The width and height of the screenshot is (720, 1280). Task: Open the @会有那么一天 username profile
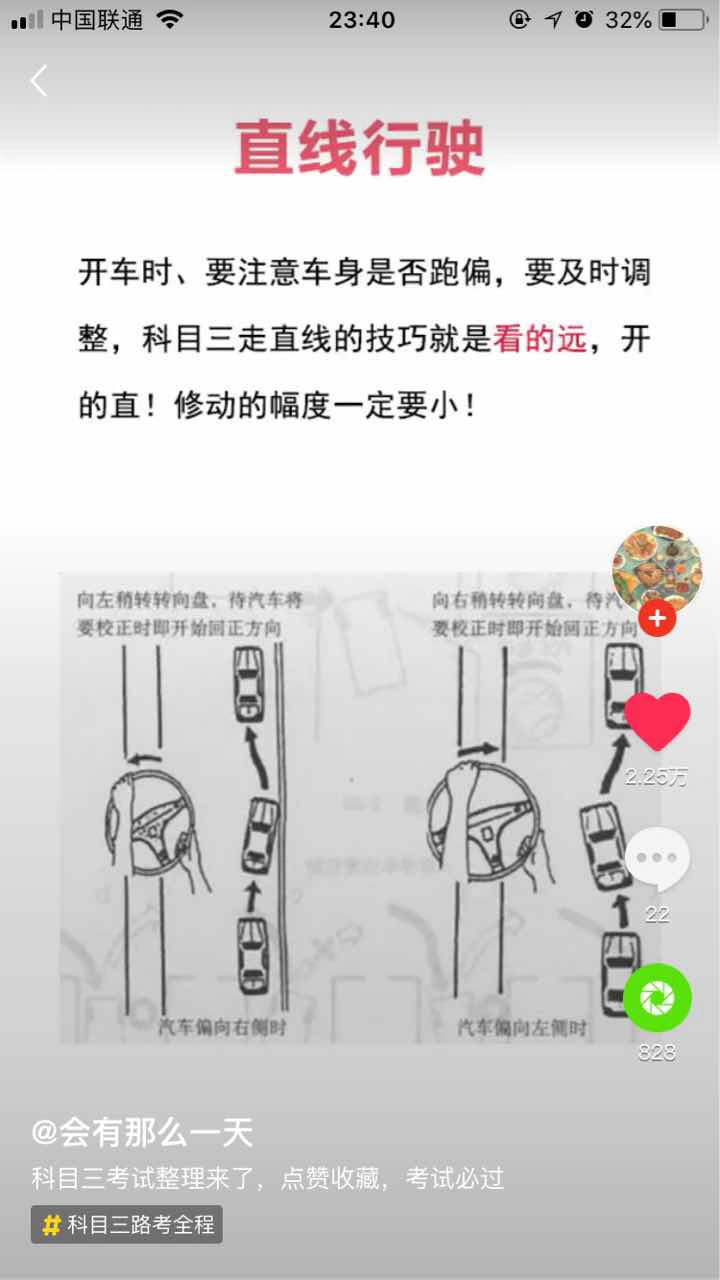142,1132
